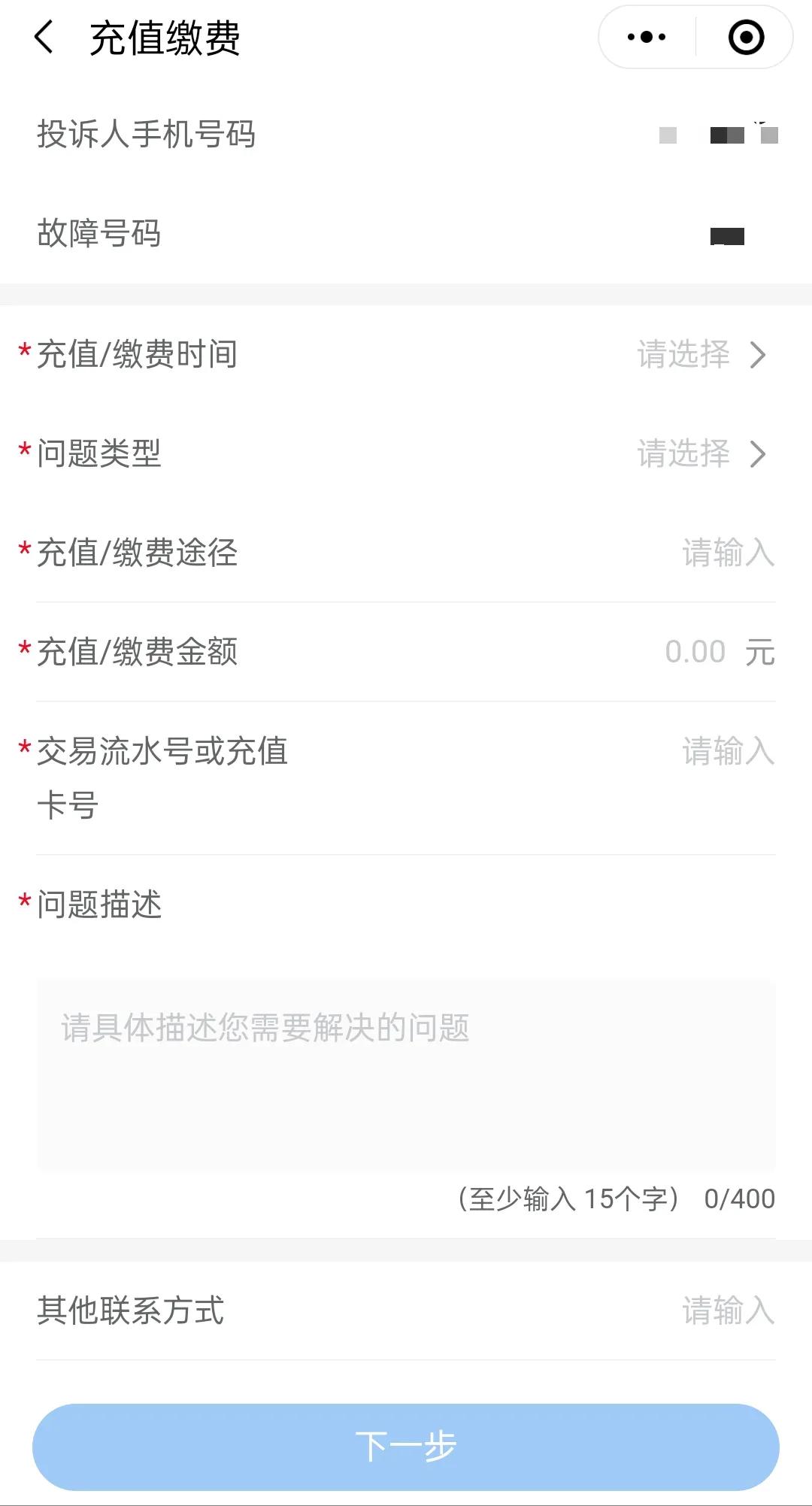Tap the masked 投诉人手机号码 value

(718, 135)
